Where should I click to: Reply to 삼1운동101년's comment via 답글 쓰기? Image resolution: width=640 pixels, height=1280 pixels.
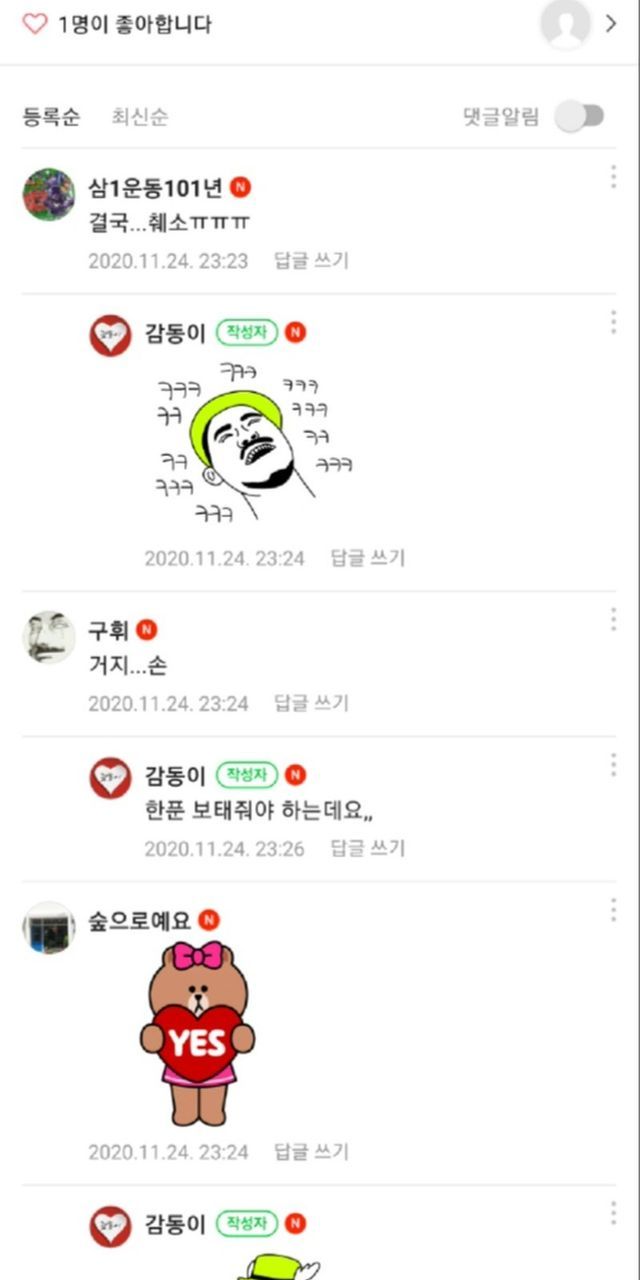(x=311, y=261)
